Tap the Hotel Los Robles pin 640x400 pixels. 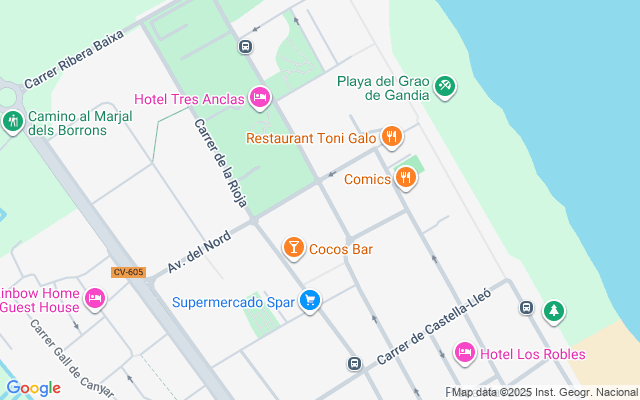[464, 353]
